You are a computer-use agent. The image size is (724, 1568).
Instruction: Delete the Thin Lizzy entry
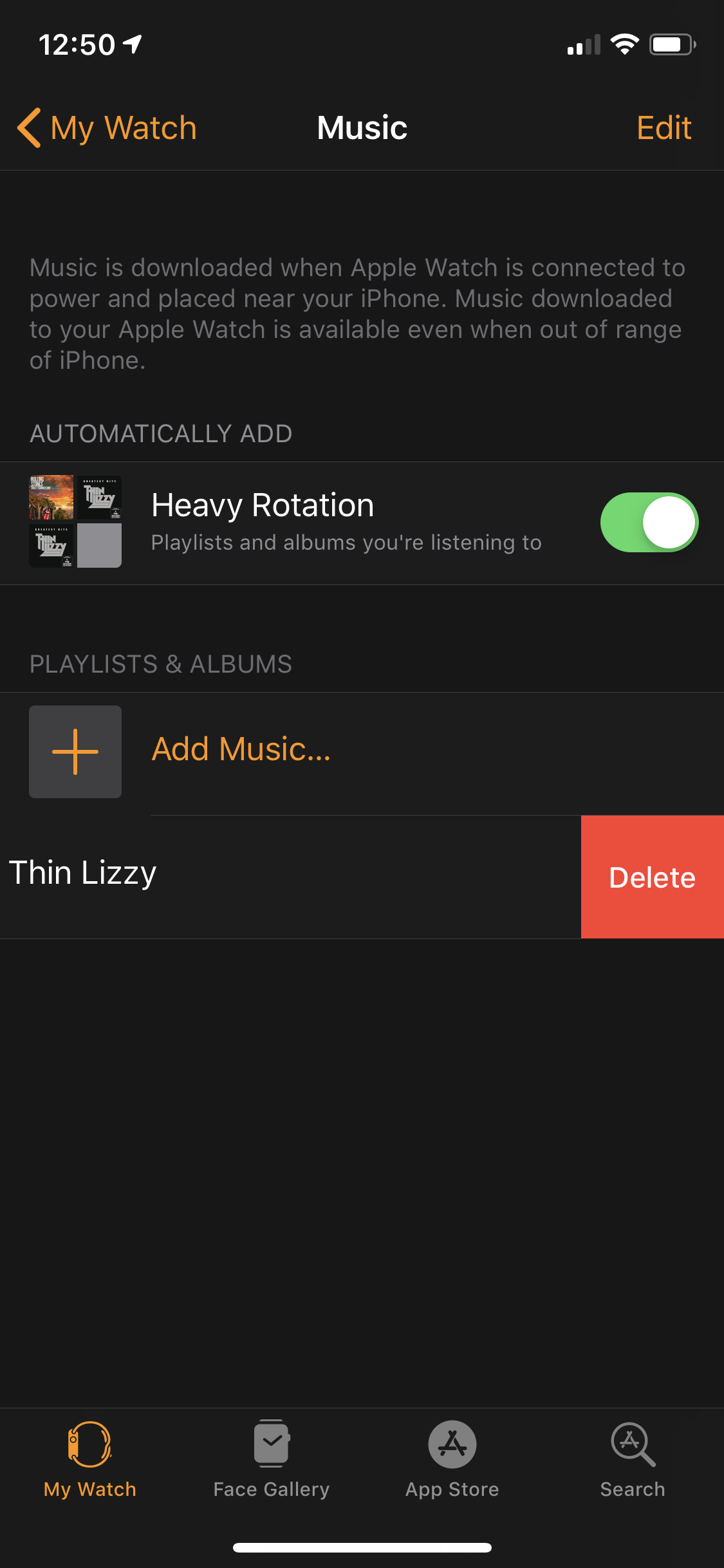pos(652,877)
